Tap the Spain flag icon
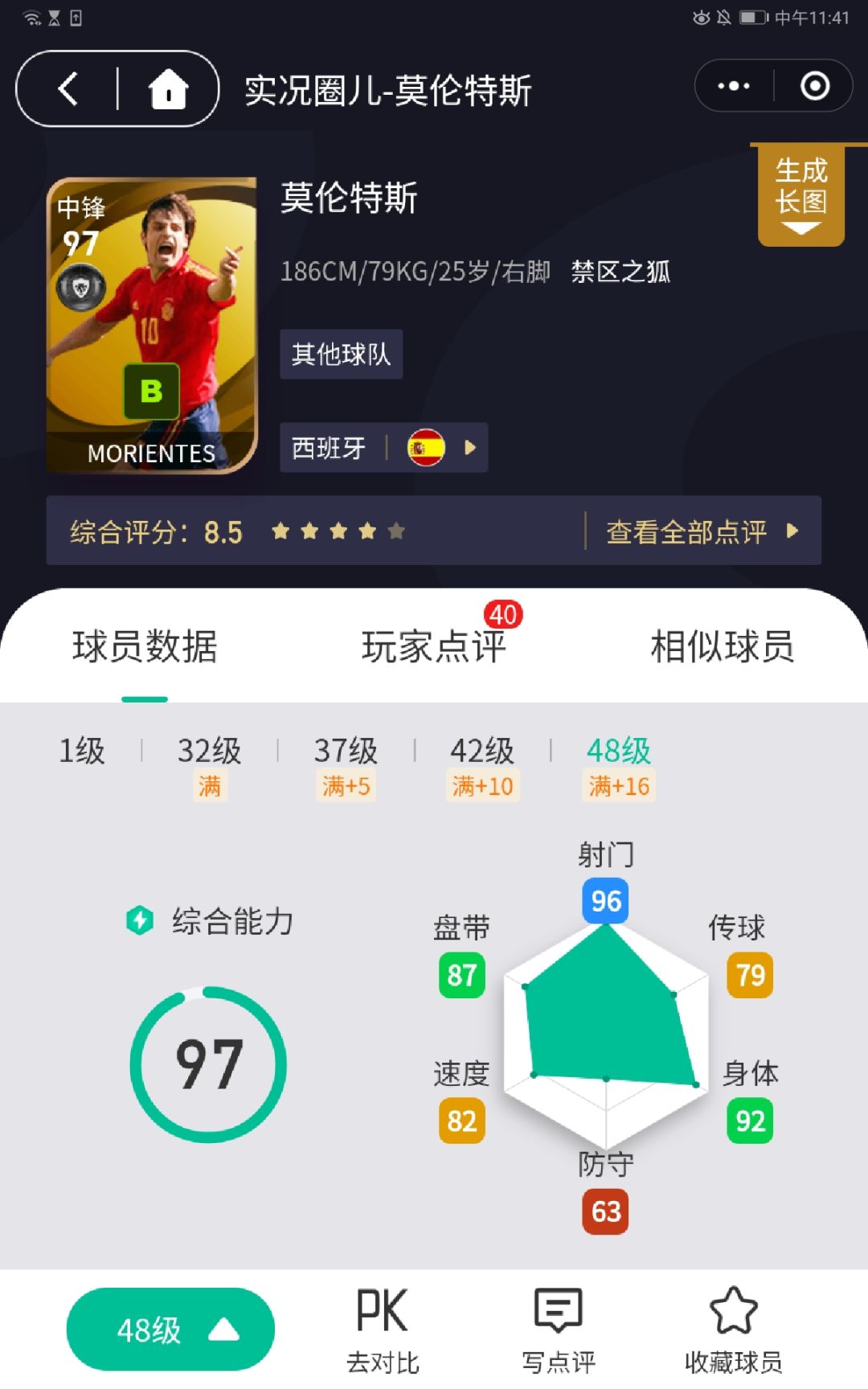 coord(427,449)
